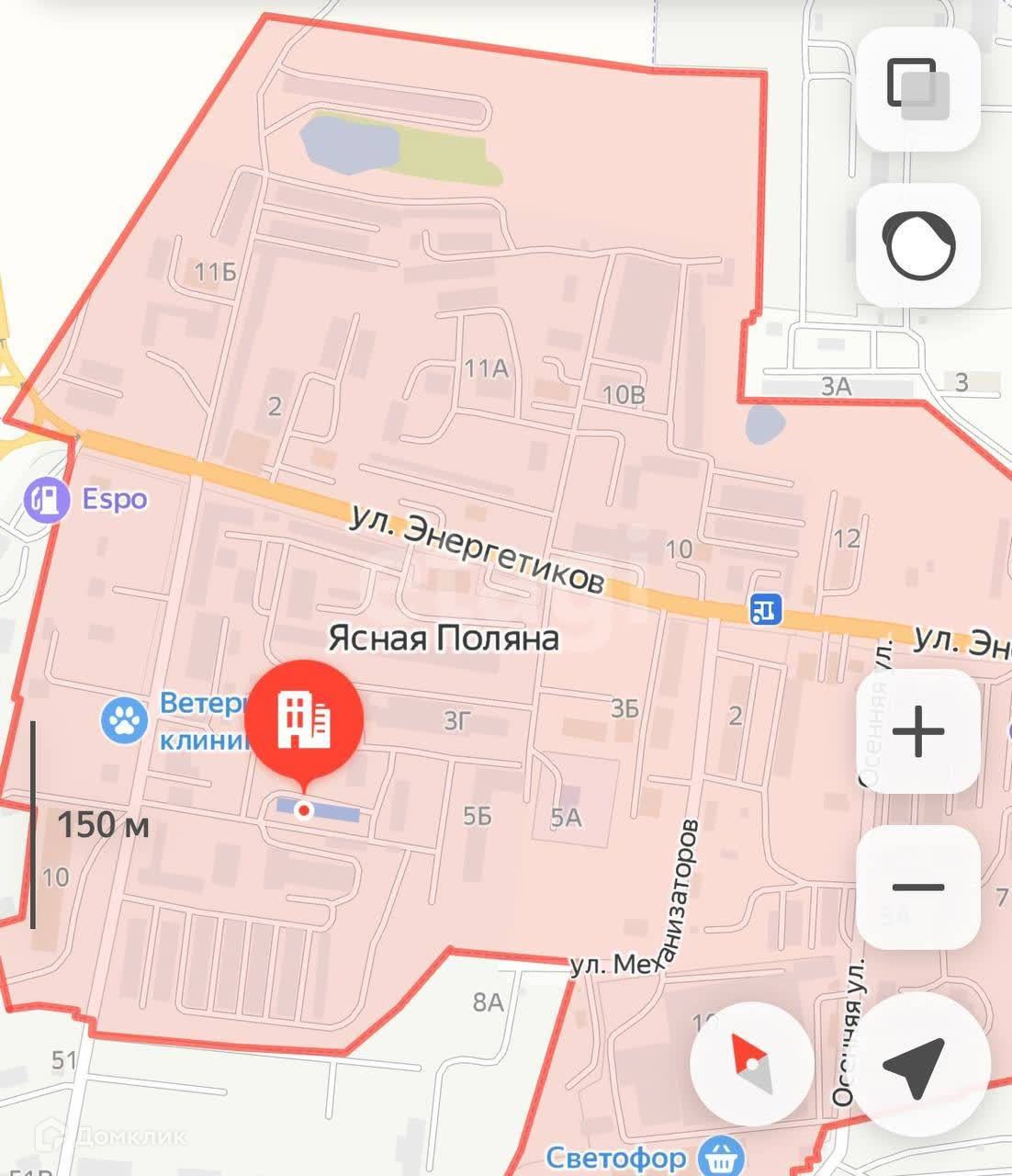This screenshot has width=1012, height=1176.
Task: Toggle the map theme circle button
Action: pos(918,245)
